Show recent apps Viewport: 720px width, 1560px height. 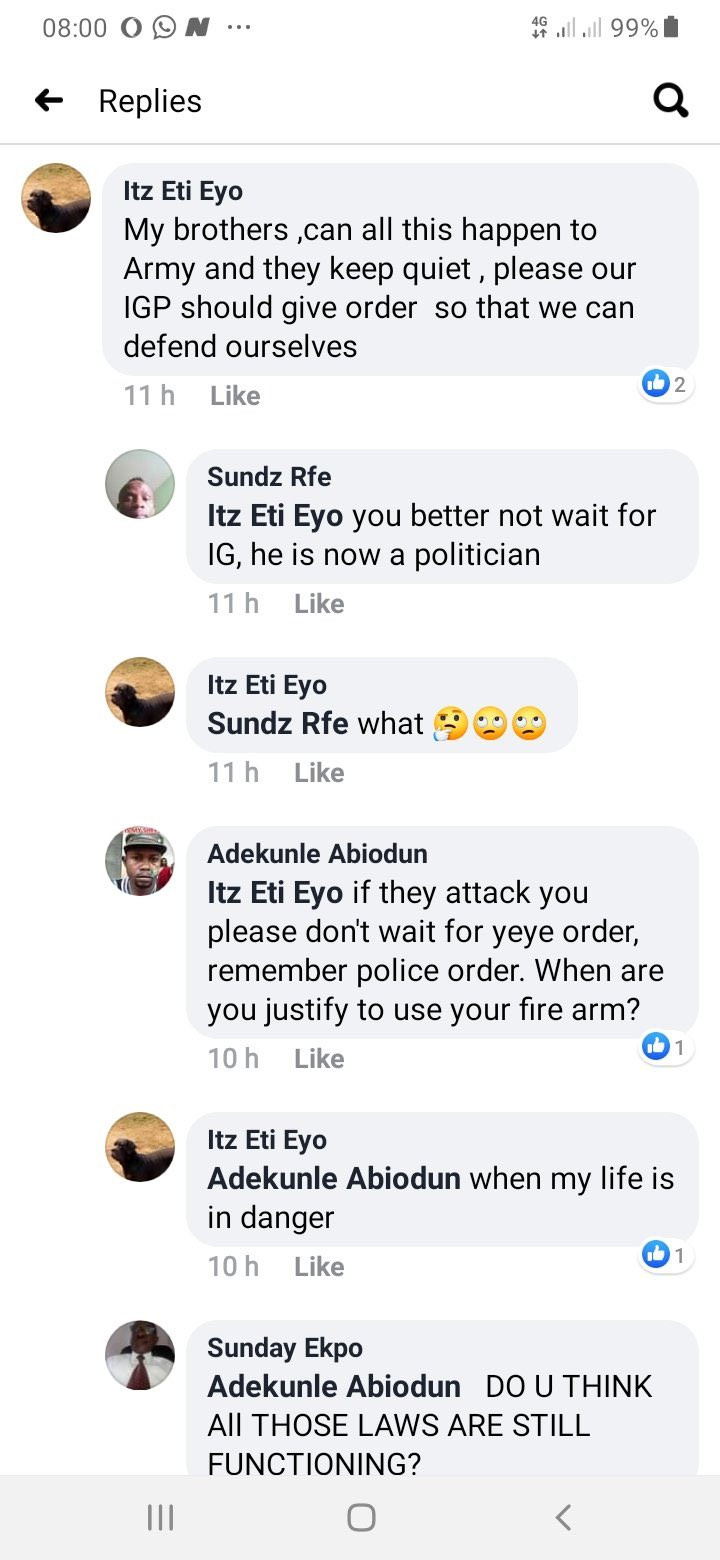click(160, 1517)
